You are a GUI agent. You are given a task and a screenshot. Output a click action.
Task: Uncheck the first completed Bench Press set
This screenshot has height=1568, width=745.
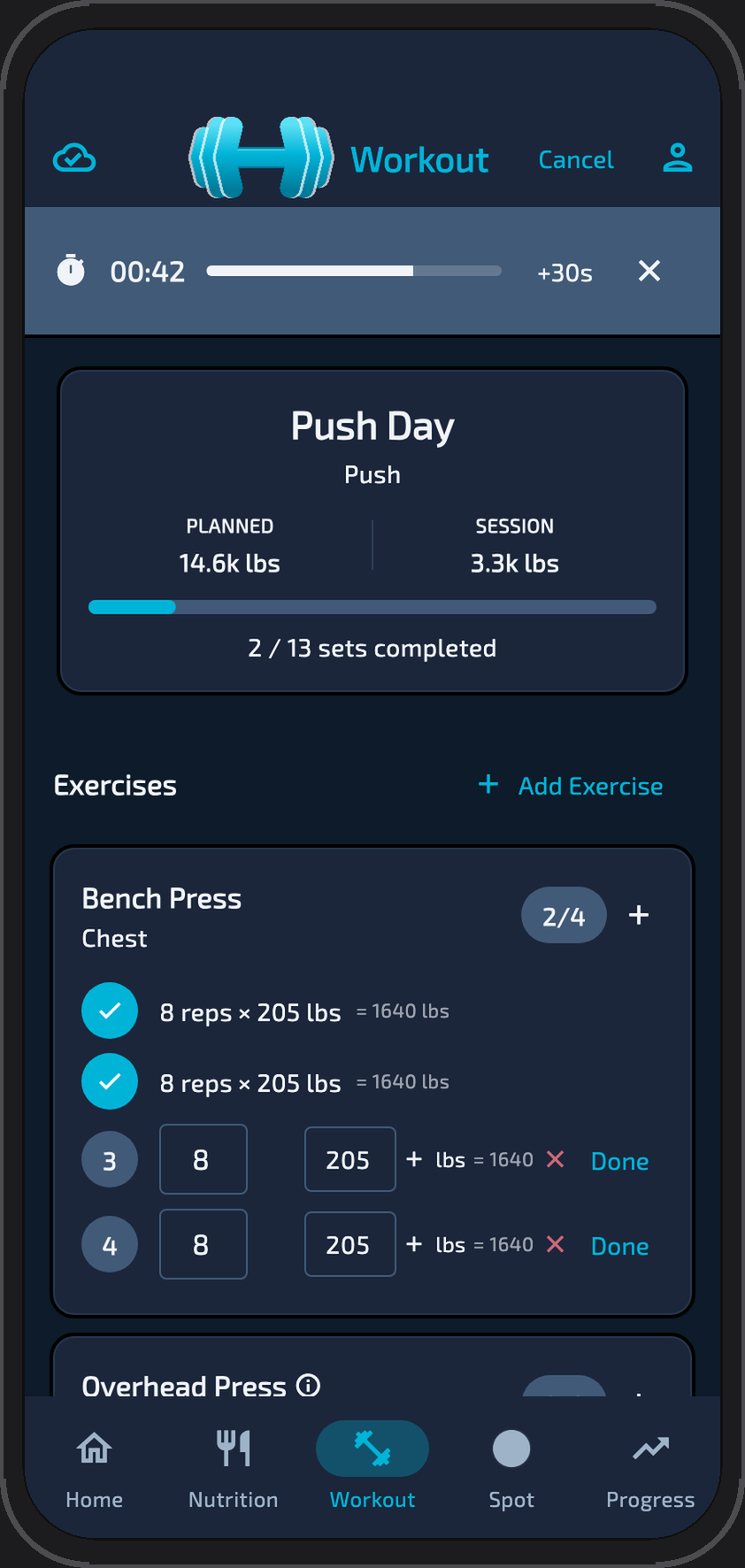(109, 1010)
